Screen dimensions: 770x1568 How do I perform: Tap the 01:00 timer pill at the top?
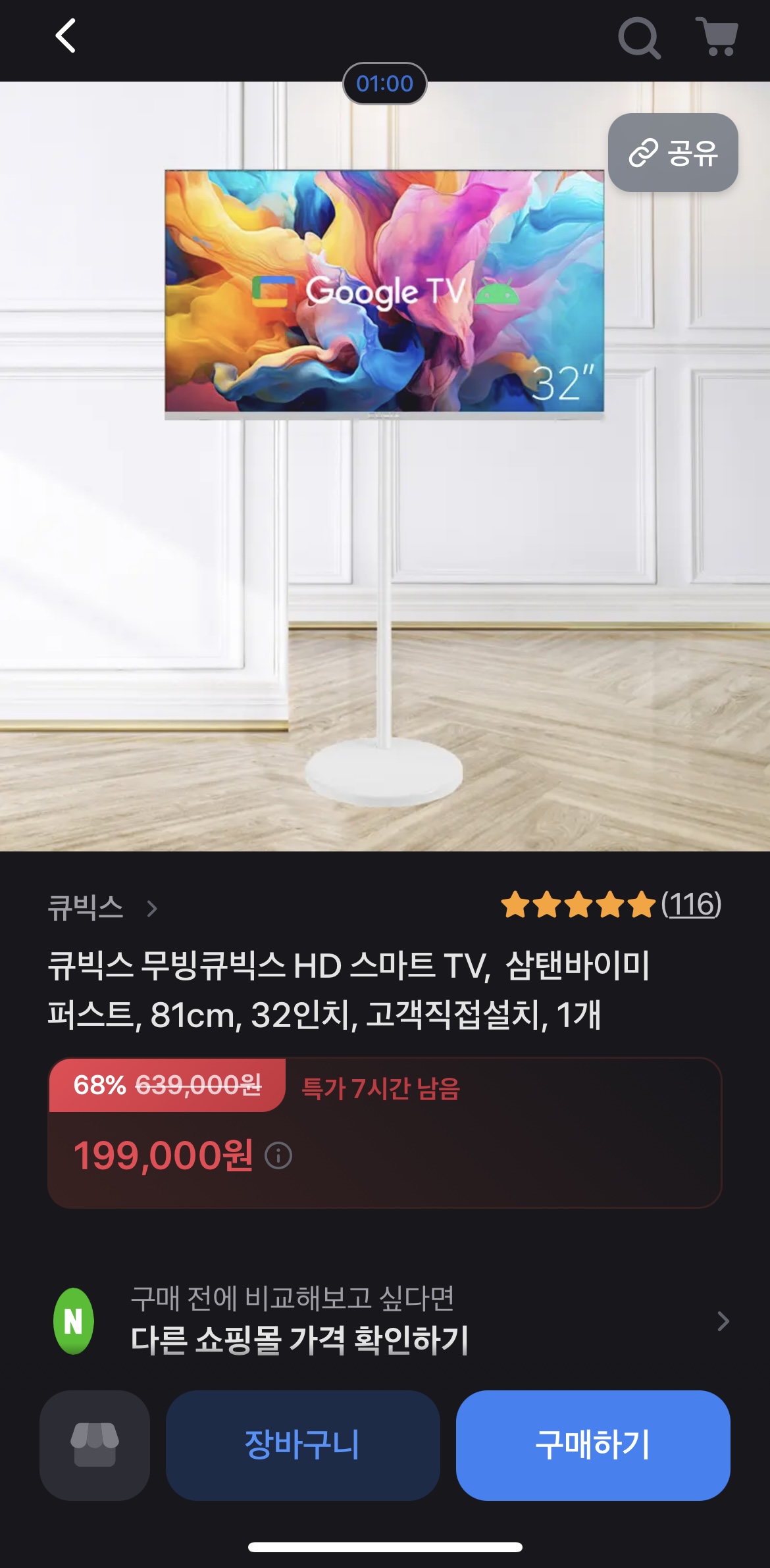point(385,83)
